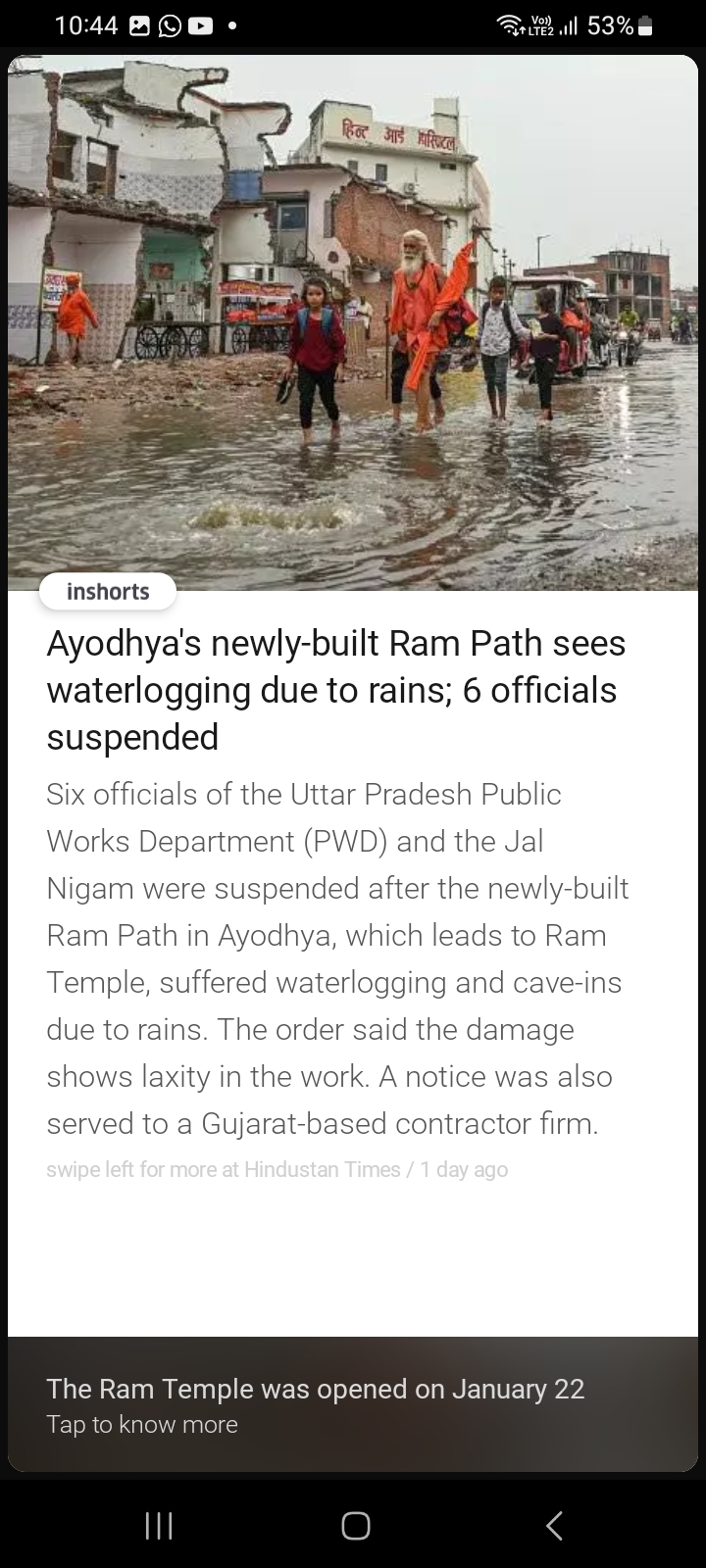The width and height of the screenshot is (706, 1568).
Task: Open the flooded Ram Path news photo
Action: click(x=353, y=323)
